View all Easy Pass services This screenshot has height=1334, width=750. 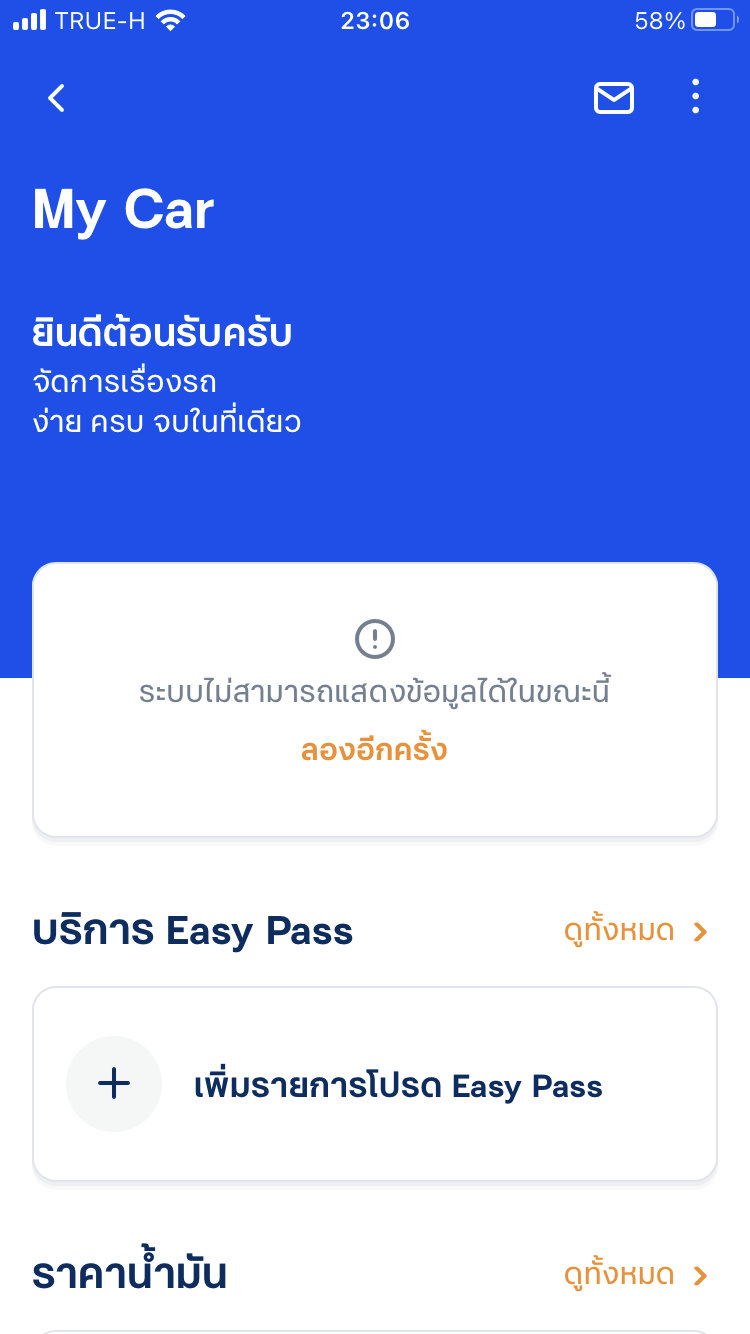[x=637, y=931]
